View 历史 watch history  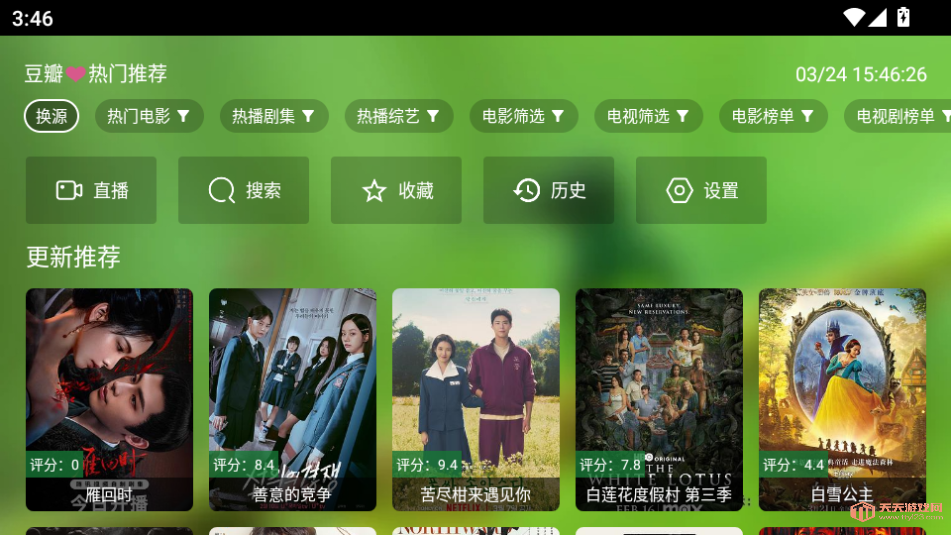click(x=548, y=190)
